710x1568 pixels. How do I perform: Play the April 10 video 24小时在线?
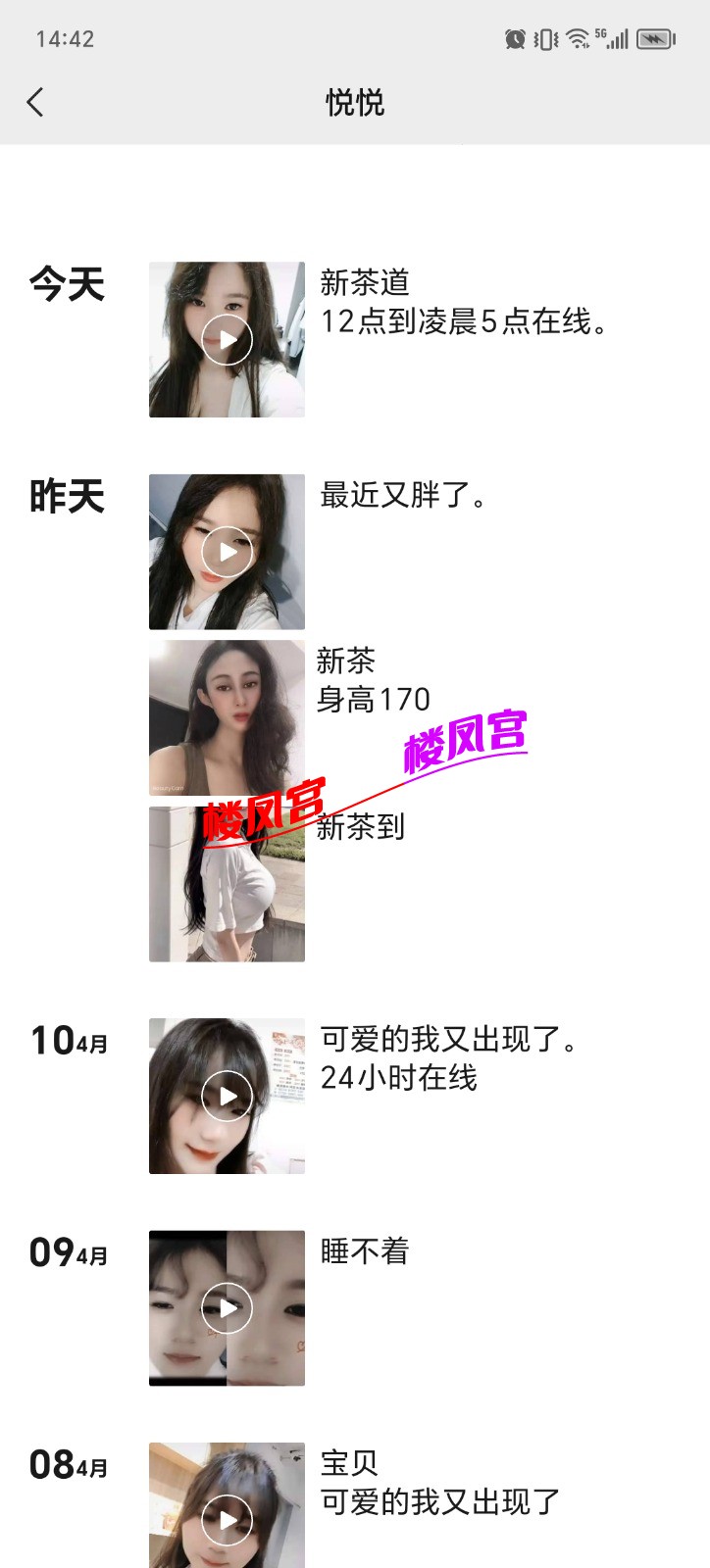(x=227, y=1096)
